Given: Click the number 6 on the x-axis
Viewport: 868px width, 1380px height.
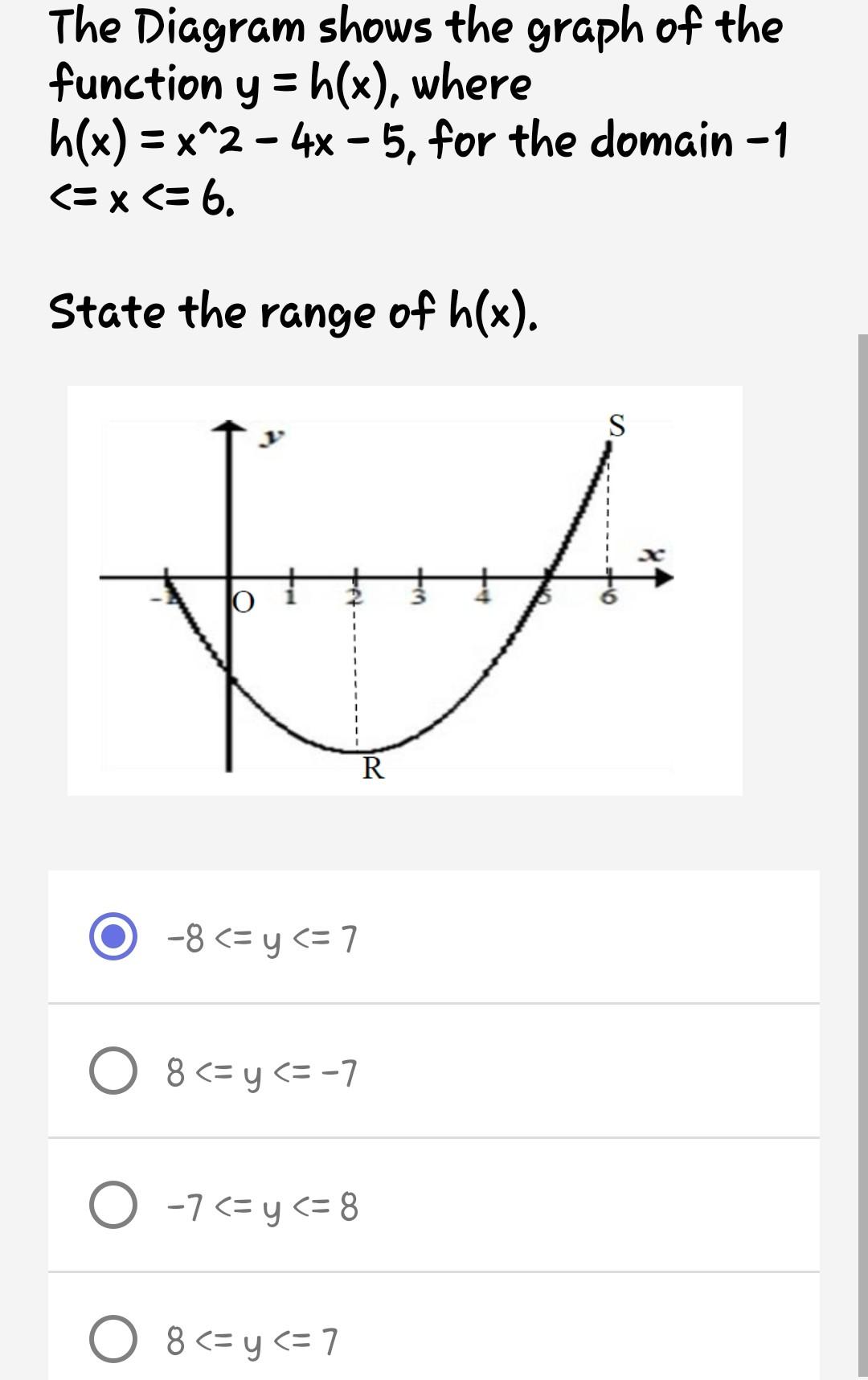Looking at the screenshot, I should click(610, 598).
